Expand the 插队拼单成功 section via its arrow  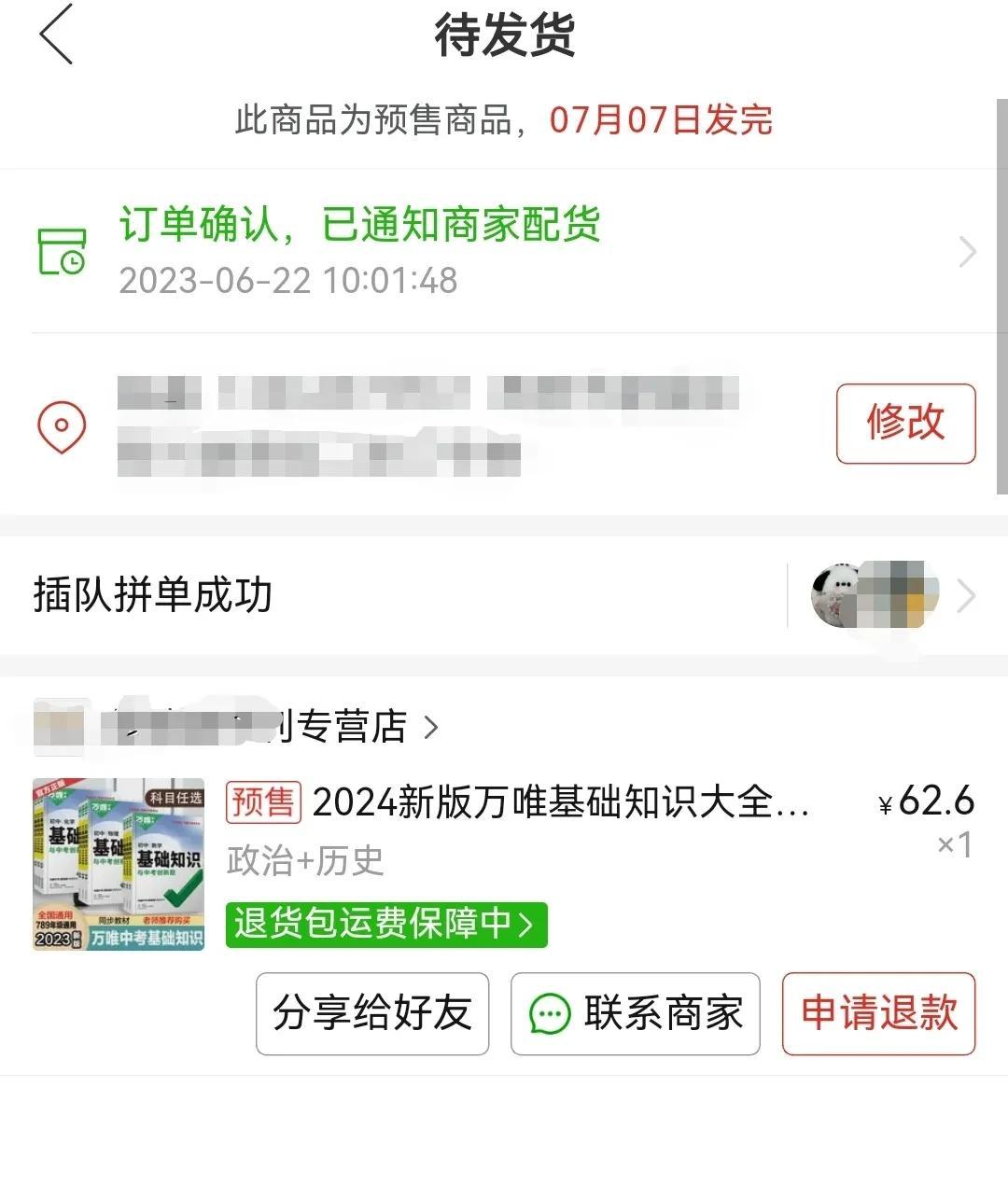966,594
